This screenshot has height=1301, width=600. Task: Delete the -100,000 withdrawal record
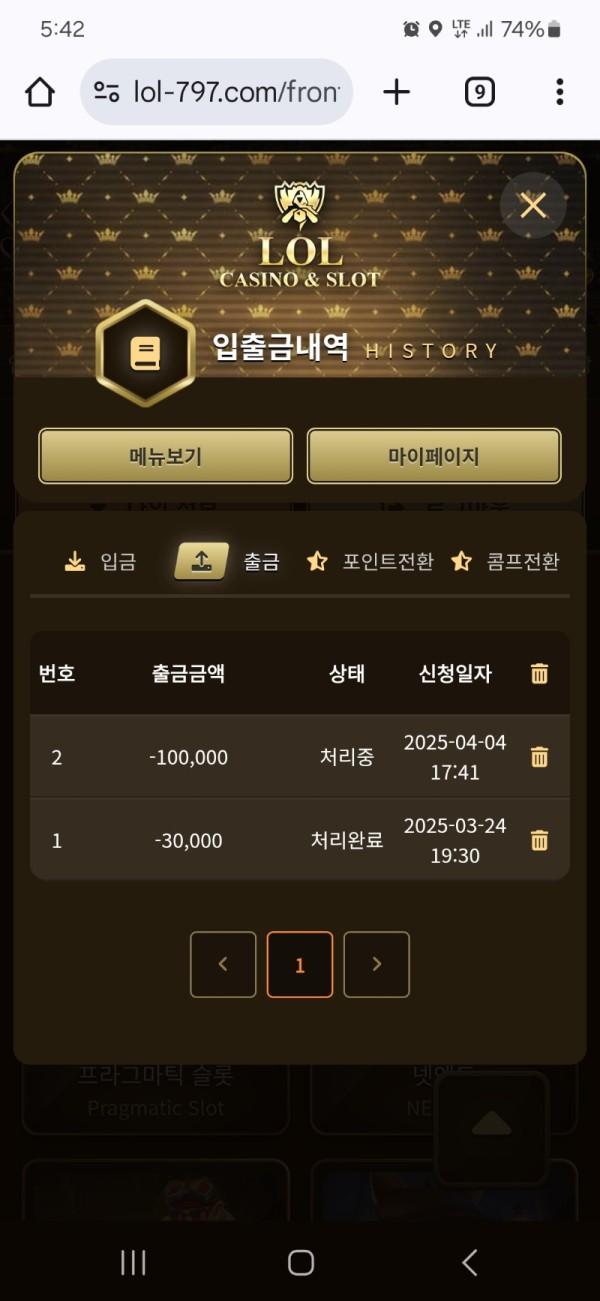[x=539, y=757]
